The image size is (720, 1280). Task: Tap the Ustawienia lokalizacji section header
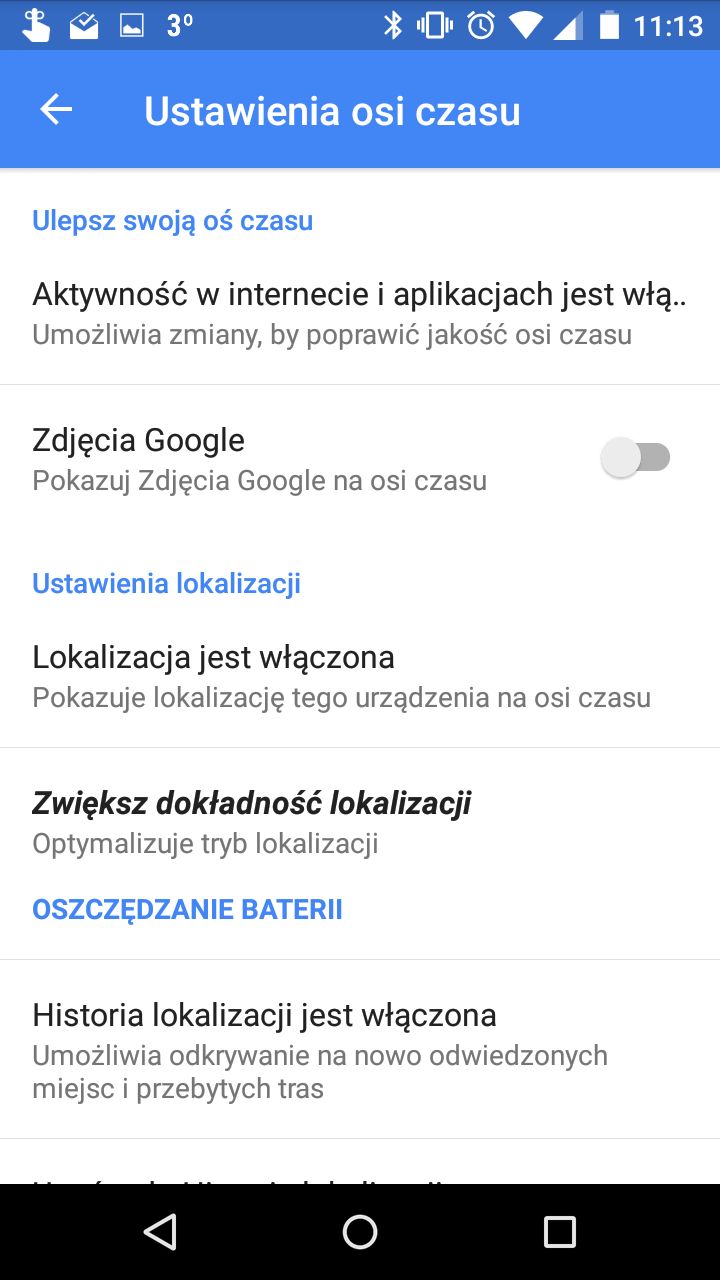(x=166, y=583)
